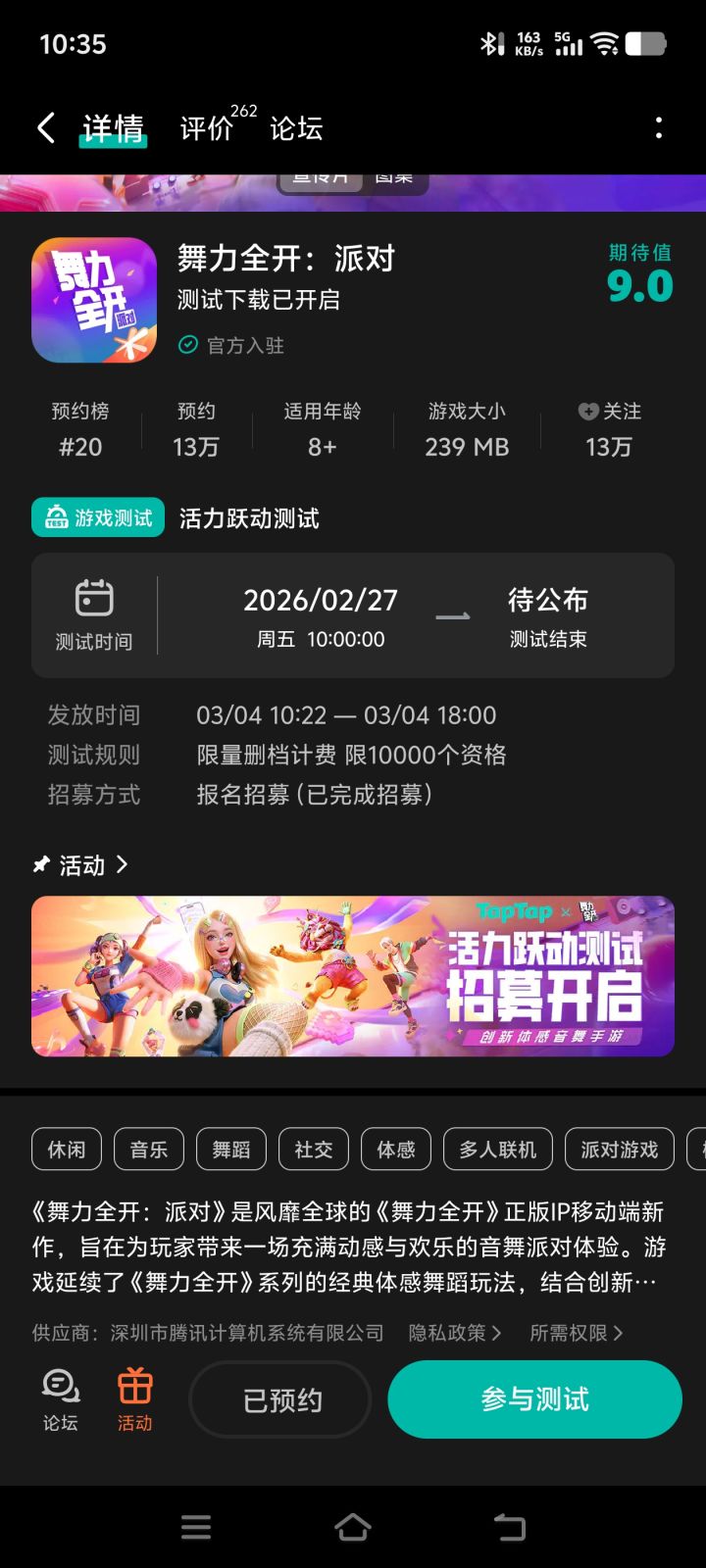Tap the home button in the navigation bar
Screen dimensions: 706x1568
[353, 1526]
